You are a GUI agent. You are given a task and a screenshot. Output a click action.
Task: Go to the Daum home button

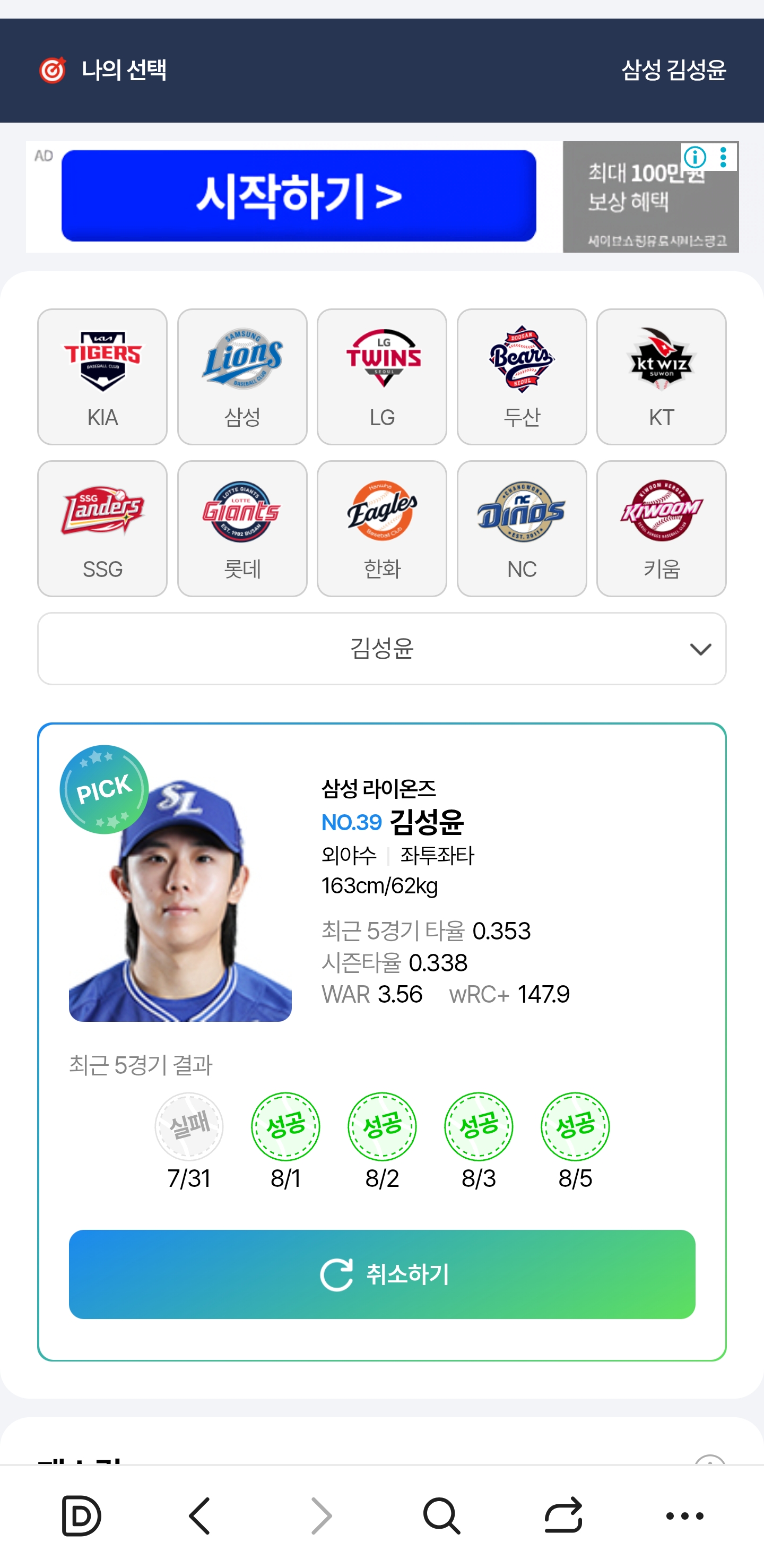pyautogui.click(x=81, y=1515)
